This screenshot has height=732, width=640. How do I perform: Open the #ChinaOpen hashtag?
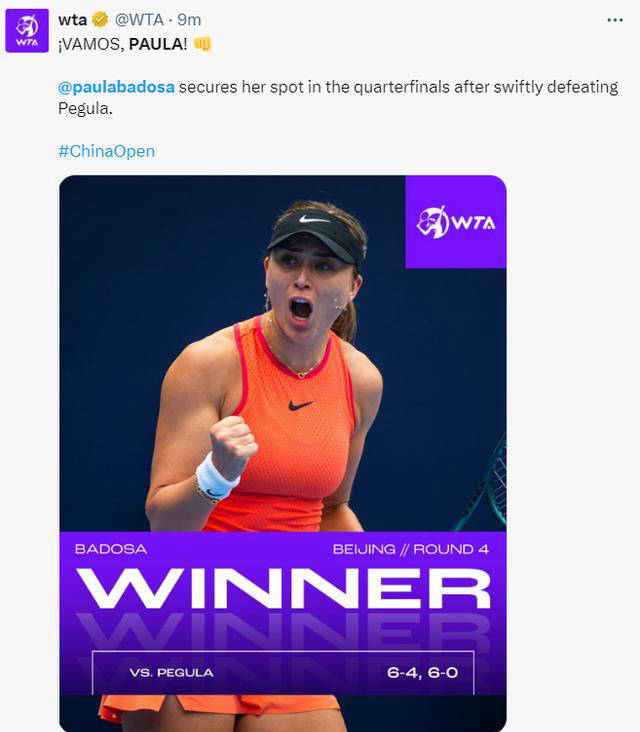click(x=106, y=151)
